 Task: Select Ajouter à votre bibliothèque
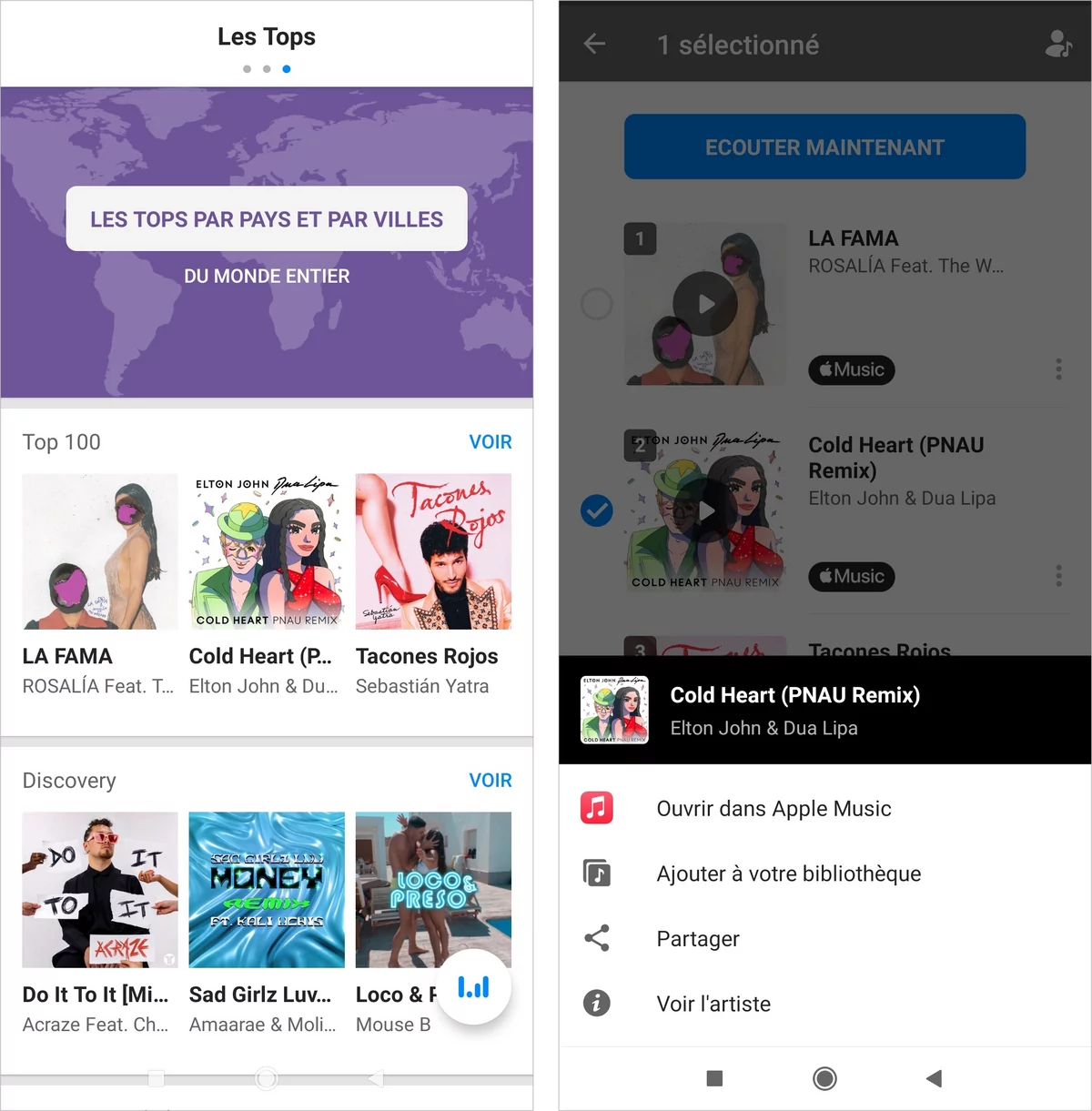[x=788, y=874]
